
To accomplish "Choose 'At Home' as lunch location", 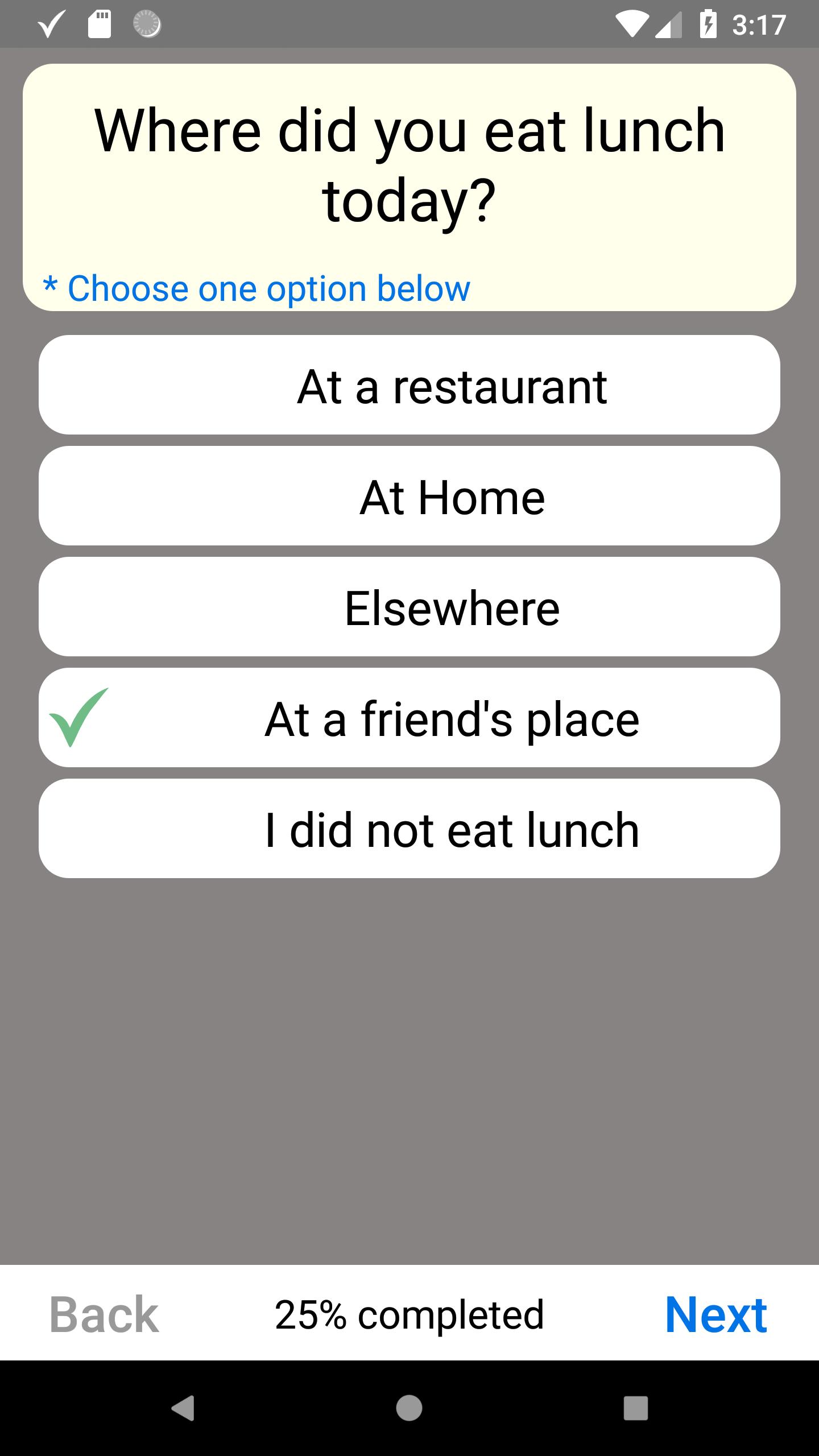I will [x=409, y=496].
